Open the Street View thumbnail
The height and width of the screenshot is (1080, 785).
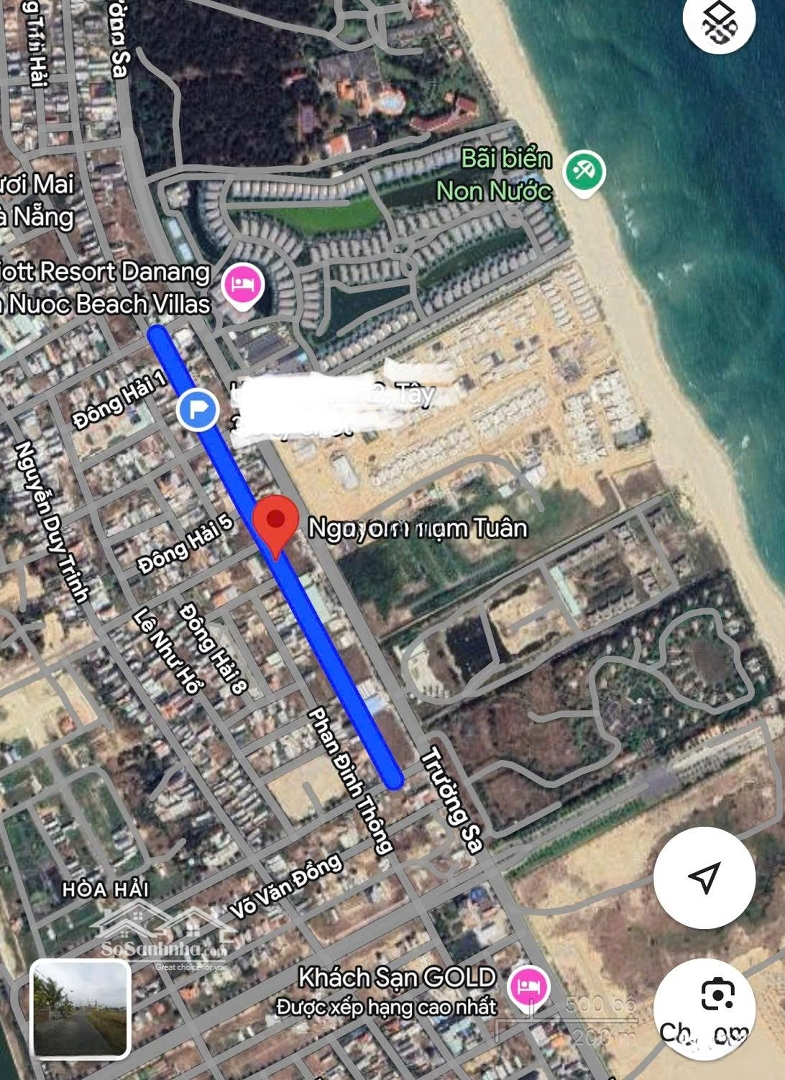point(80,1010)
